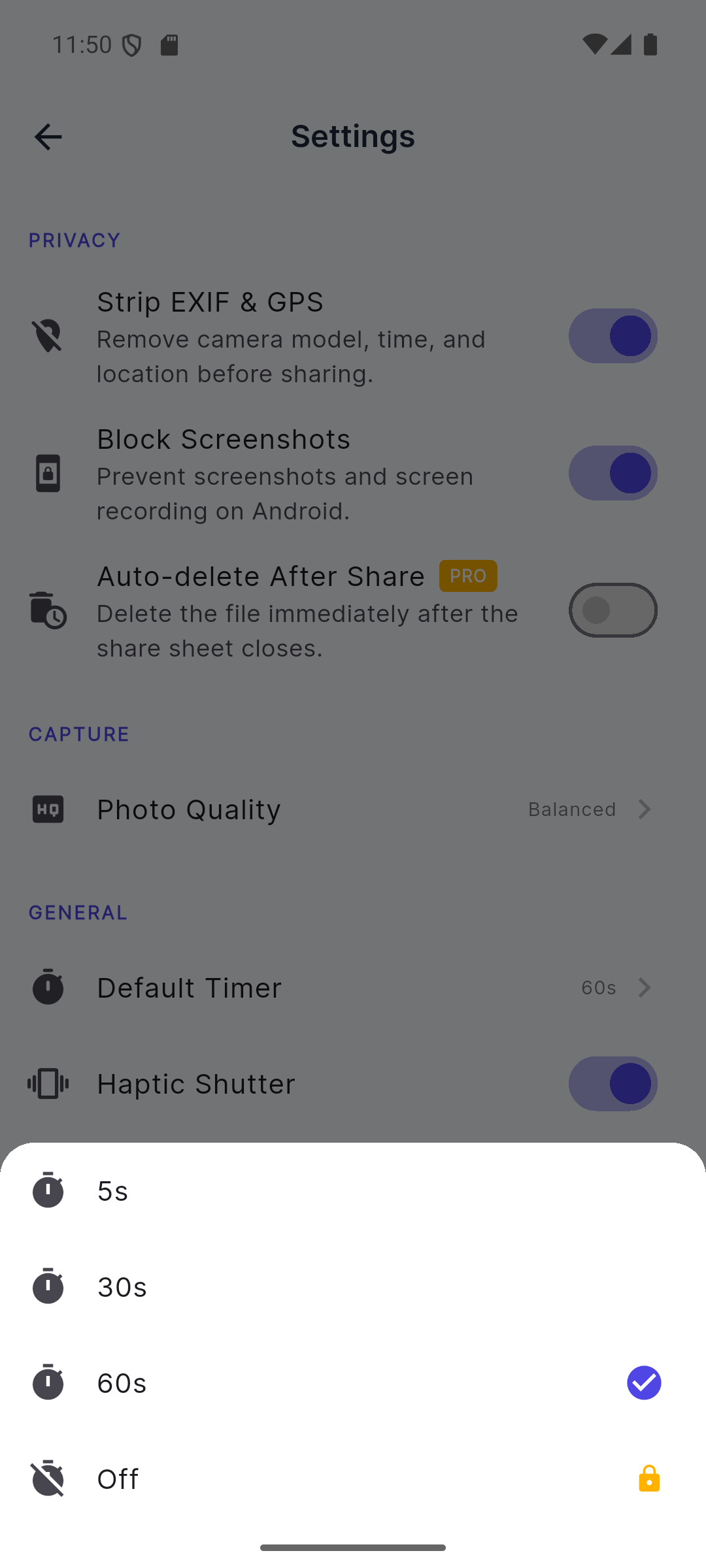
Task: Select the Off timer option
Action: point(353,1478)
